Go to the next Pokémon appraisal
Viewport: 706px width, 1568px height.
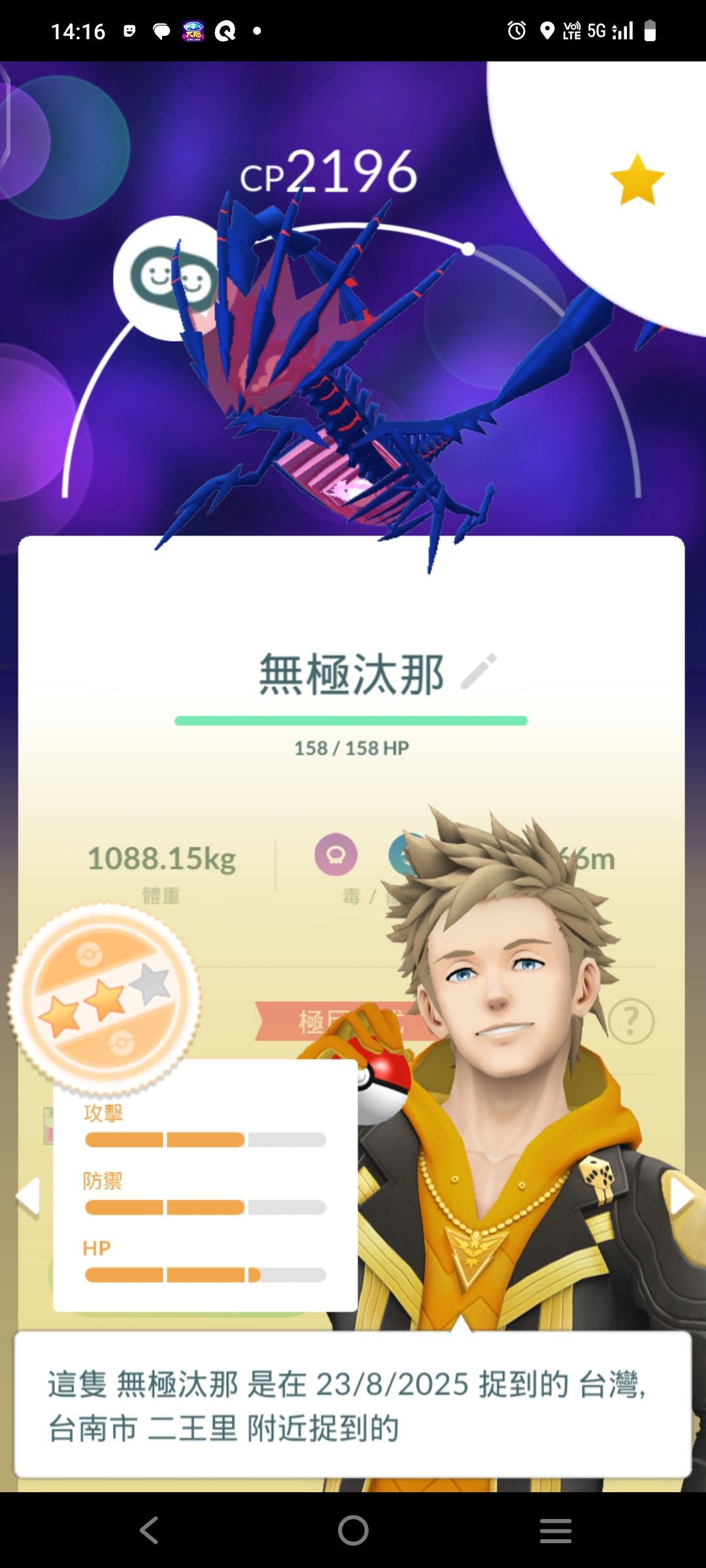click(681, 1197)
